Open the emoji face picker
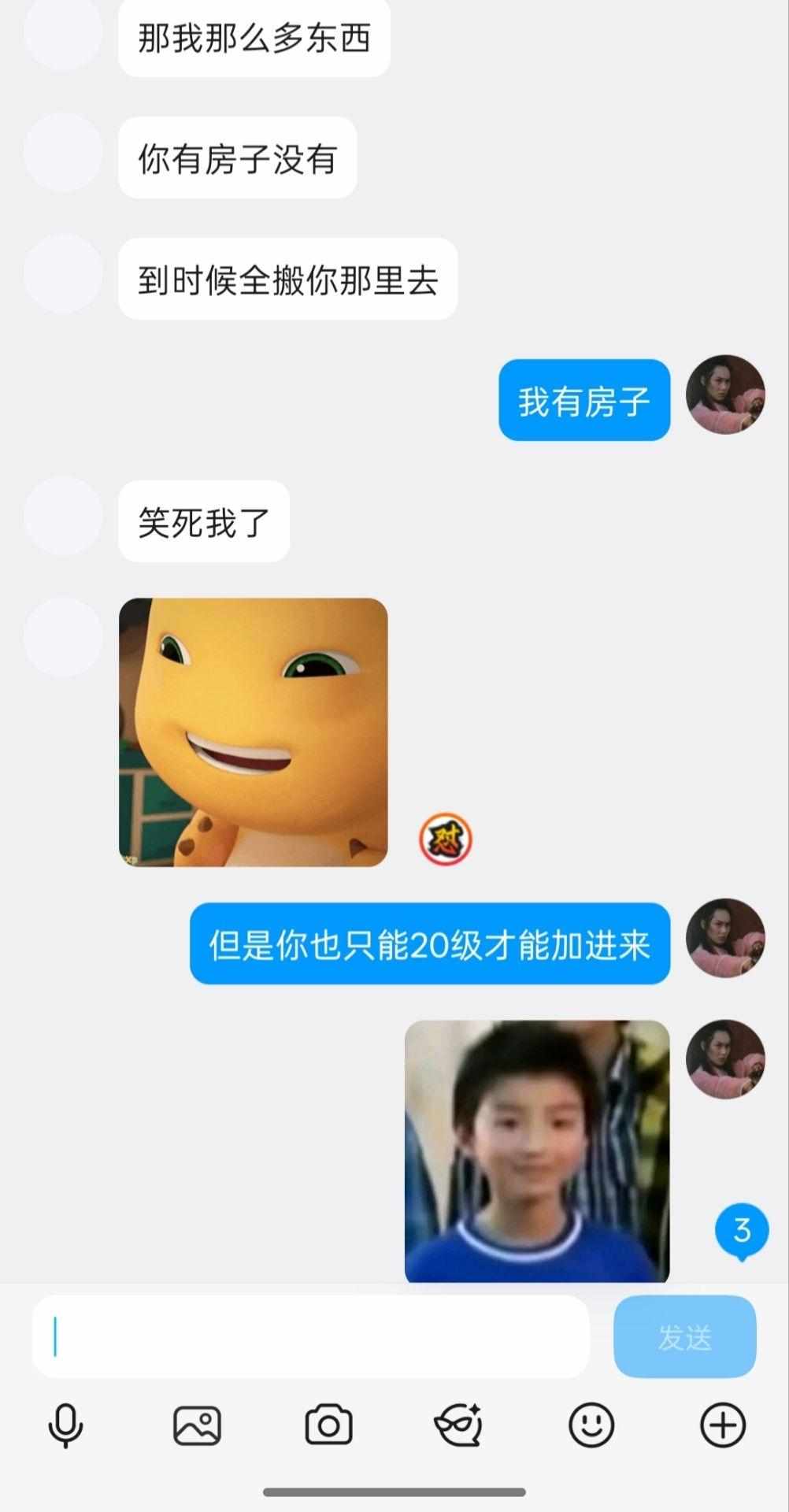Image resolution: width=789 pixels, height=1512 pixels. click(x=591, y=1425)
